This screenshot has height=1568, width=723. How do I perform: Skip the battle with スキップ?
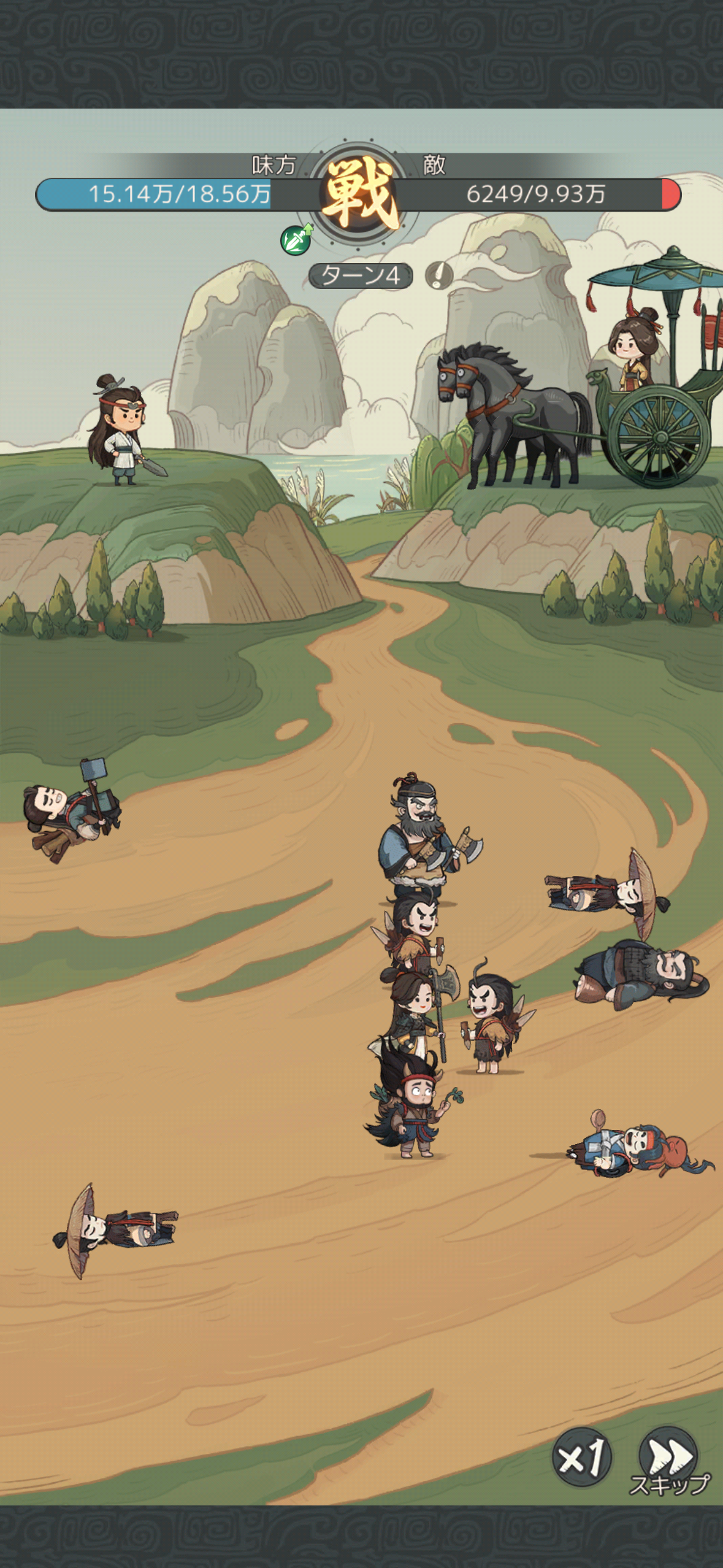click(669, 1459)
